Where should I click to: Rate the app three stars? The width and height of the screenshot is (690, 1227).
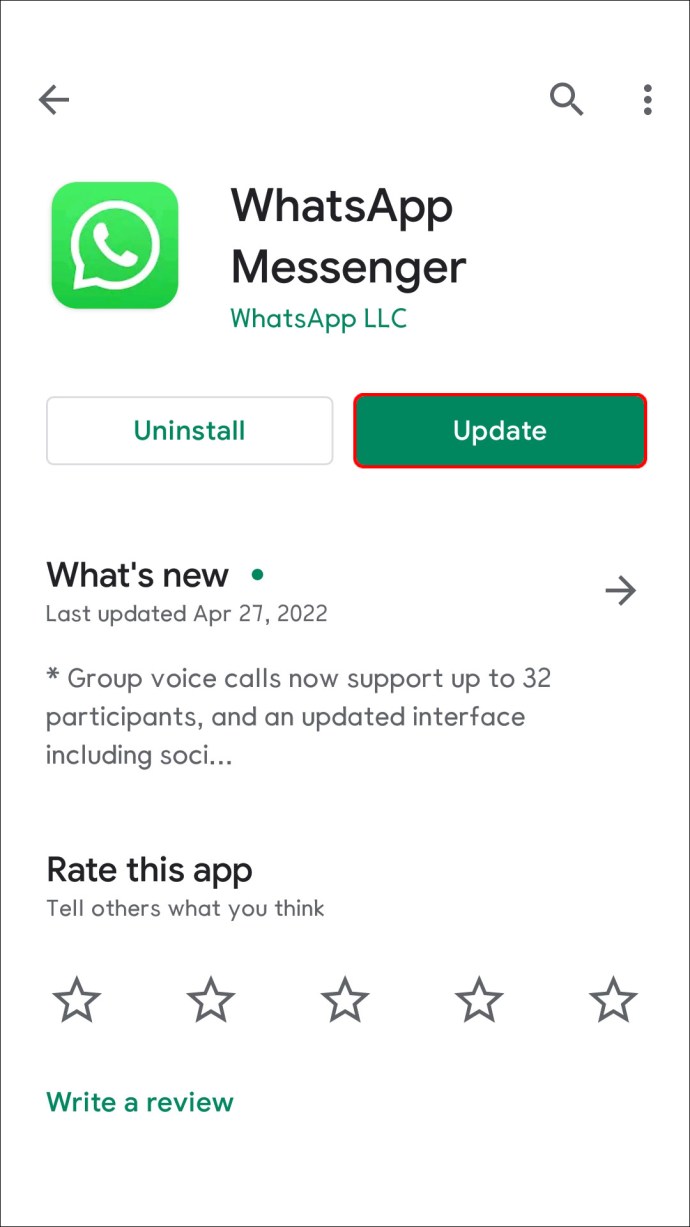pos(345,999)
